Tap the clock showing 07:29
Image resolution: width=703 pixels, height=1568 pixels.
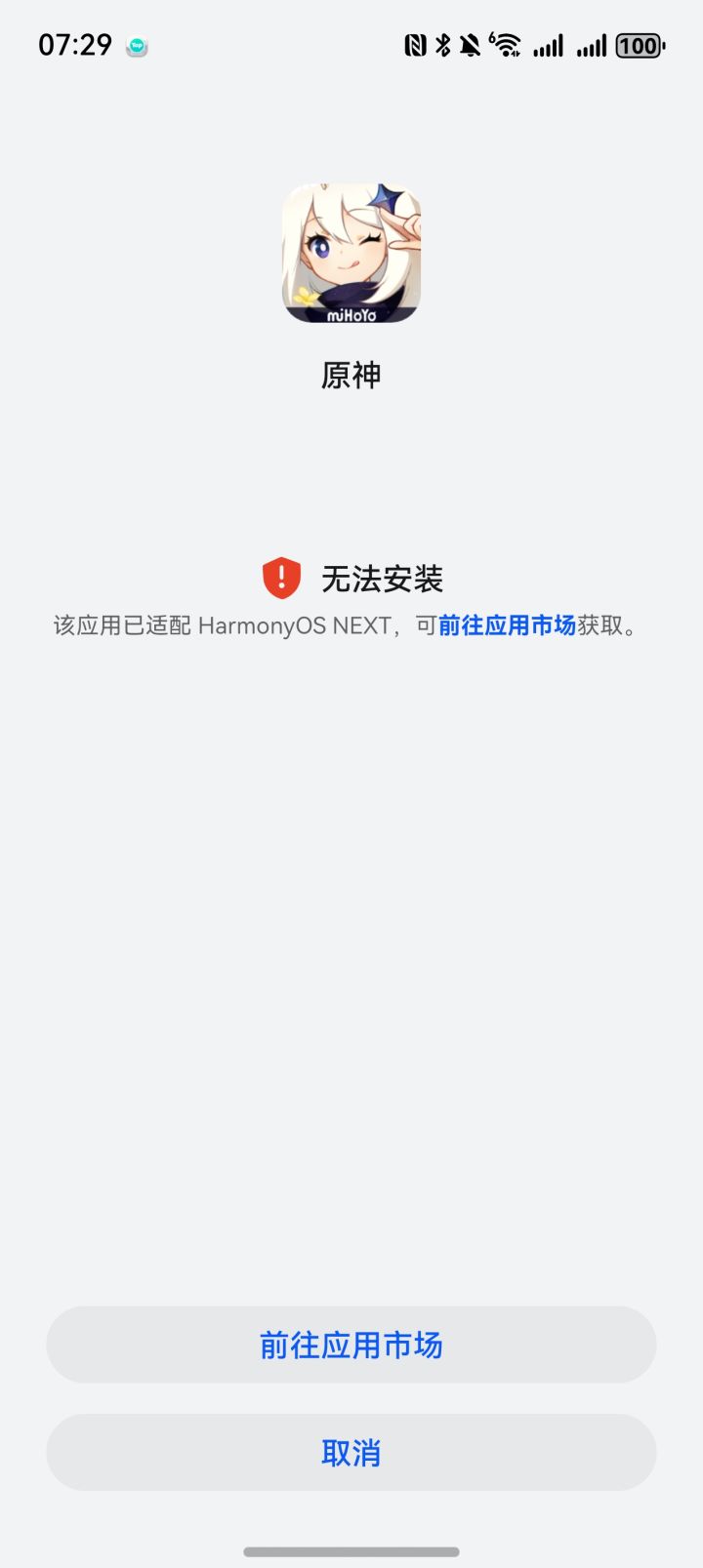[x=75, y=43]
